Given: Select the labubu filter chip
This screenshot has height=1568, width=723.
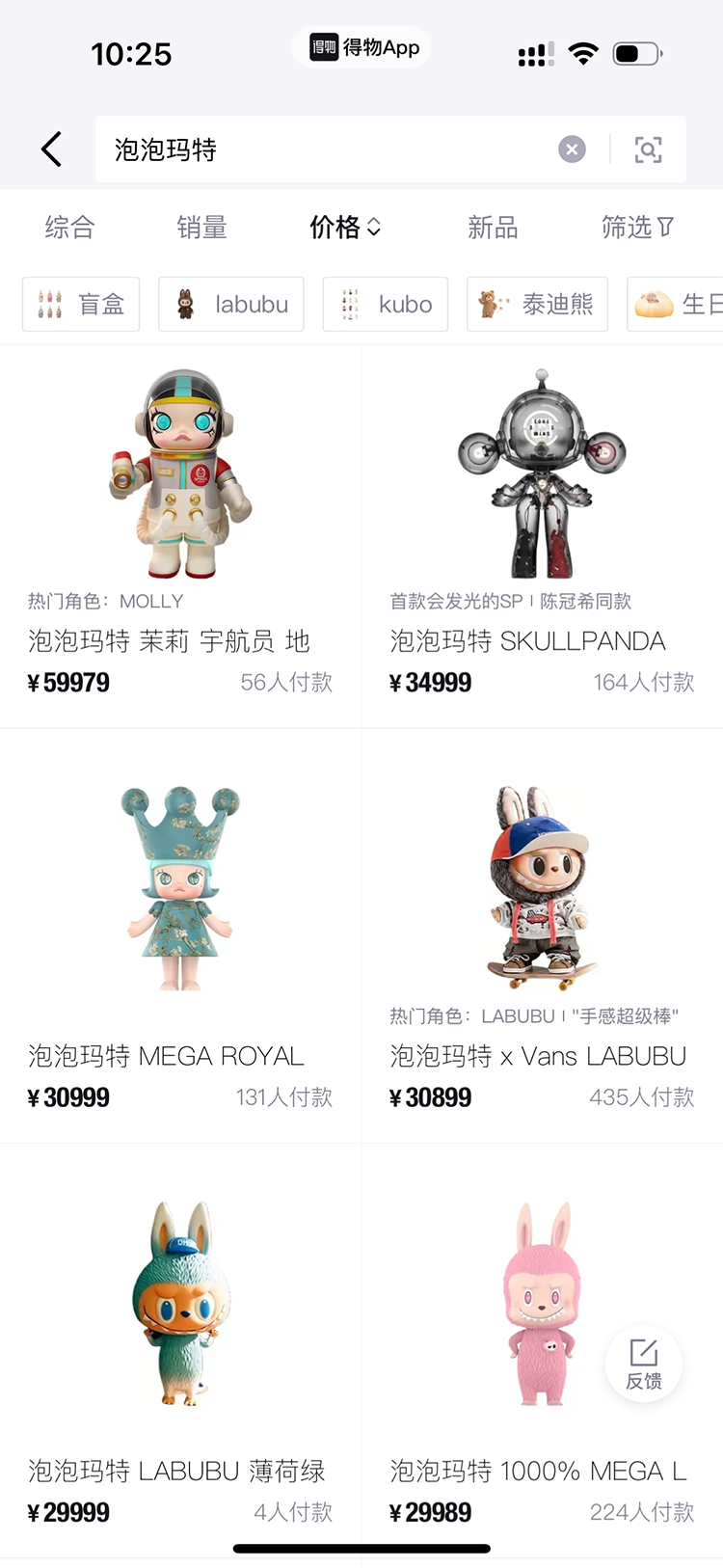Looking at the screenshot, I should (x=231, y=305).
